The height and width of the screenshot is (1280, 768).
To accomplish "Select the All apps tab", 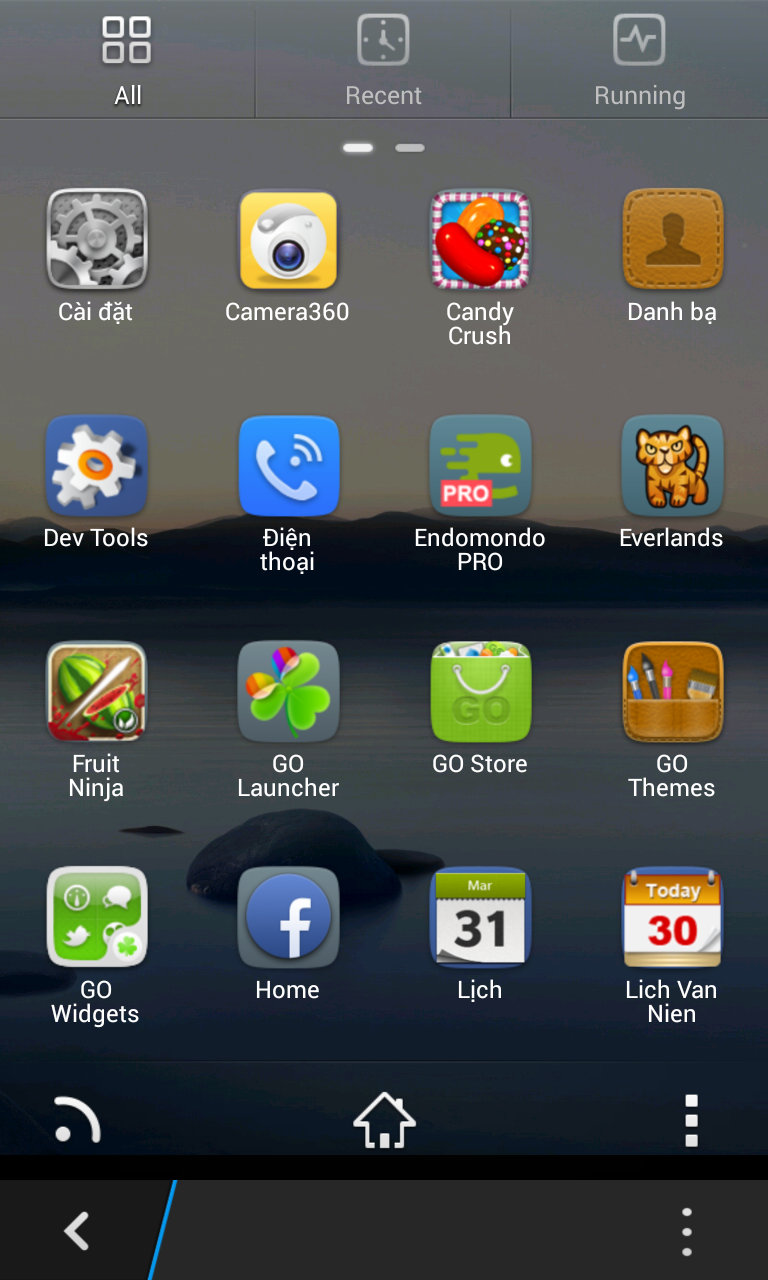I will (127, 60).
